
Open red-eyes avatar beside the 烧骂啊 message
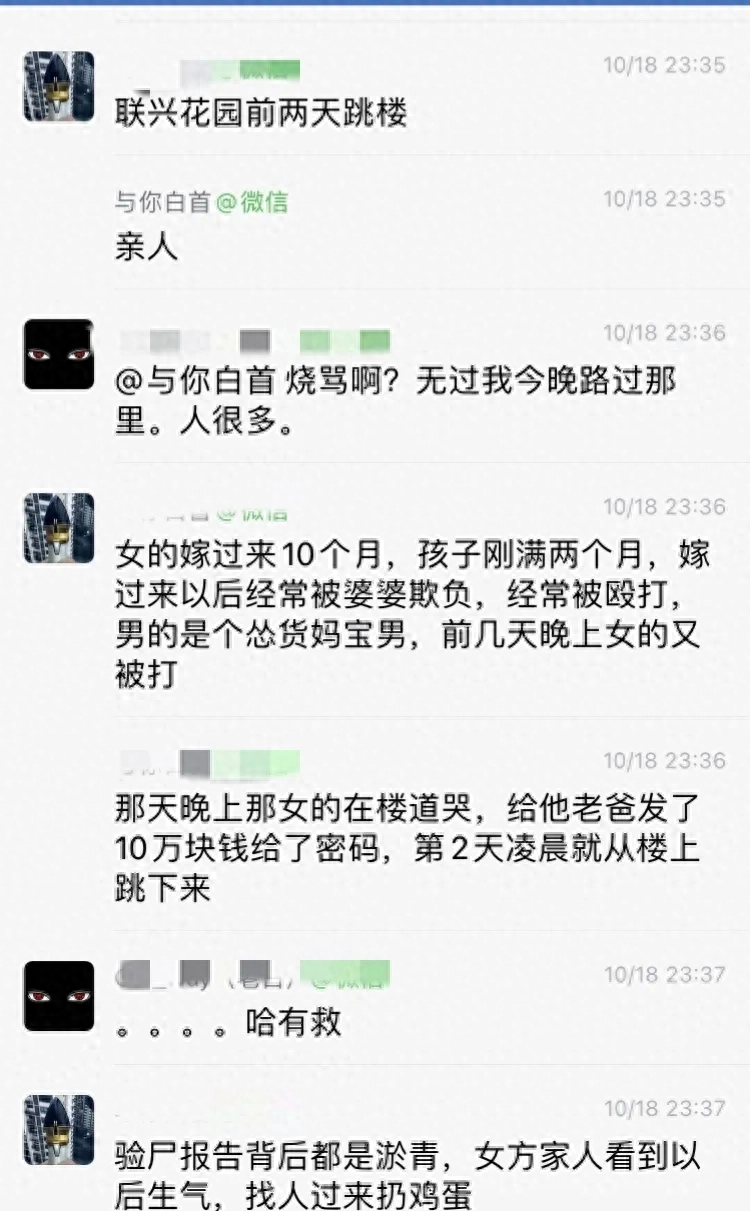point(59,355)
